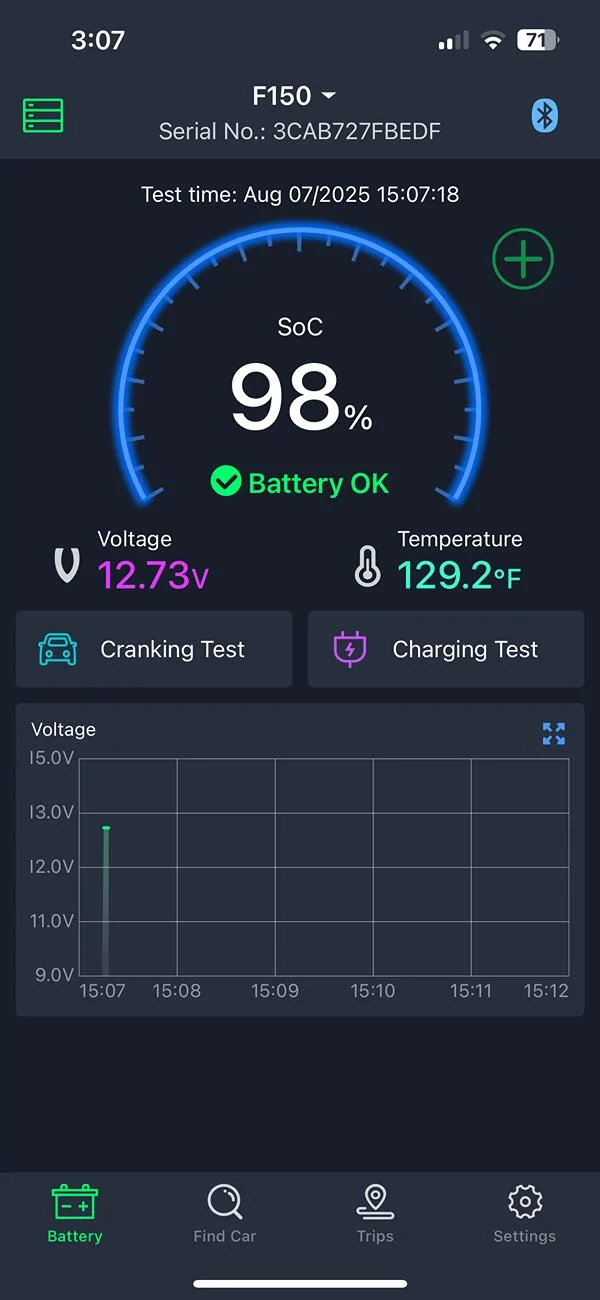Select the Battery tab
600x1300 pixels.
pos(75,1213)
